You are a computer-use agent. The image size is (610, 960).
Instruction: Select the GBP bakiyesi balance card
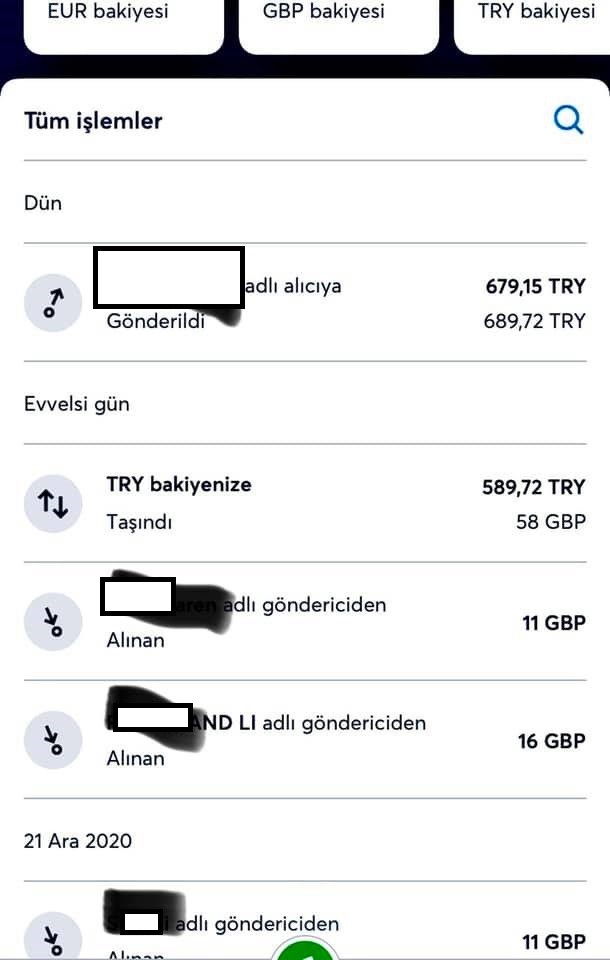pos(338,22)
